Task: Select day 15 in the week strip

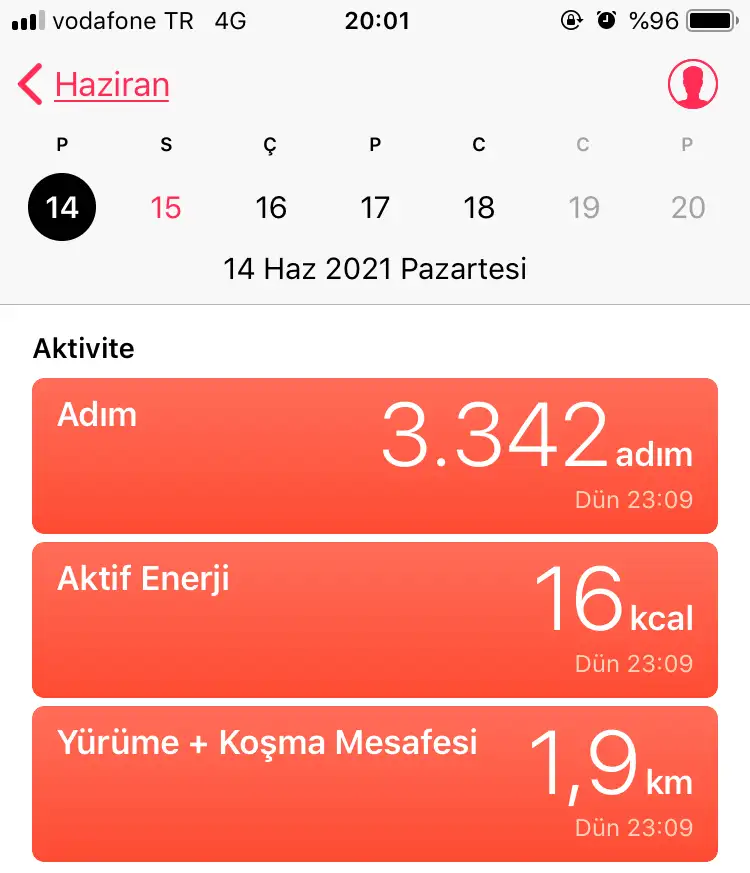Action: tap(166, 208)
